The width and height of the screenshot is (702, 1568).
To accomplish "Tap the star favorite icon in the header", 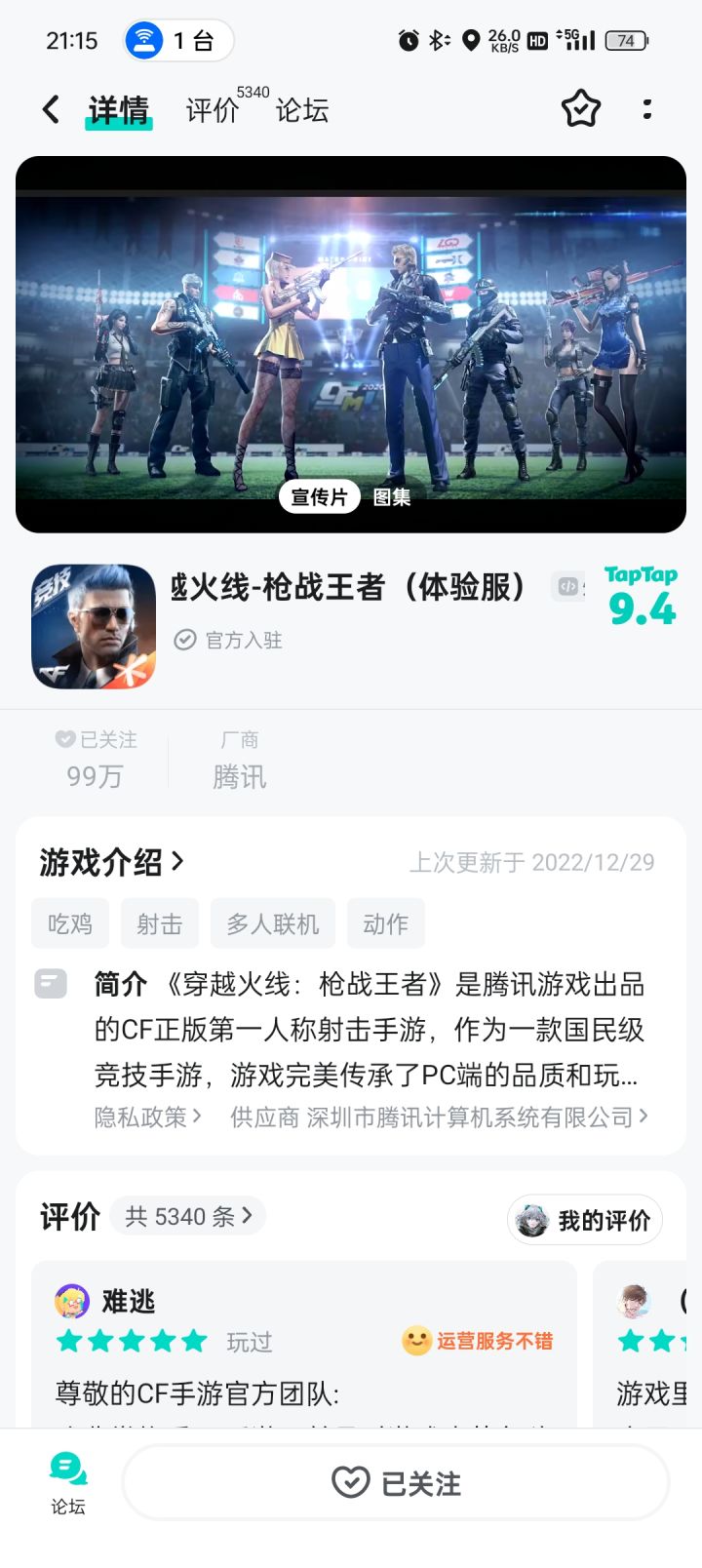I will (581, 109).
